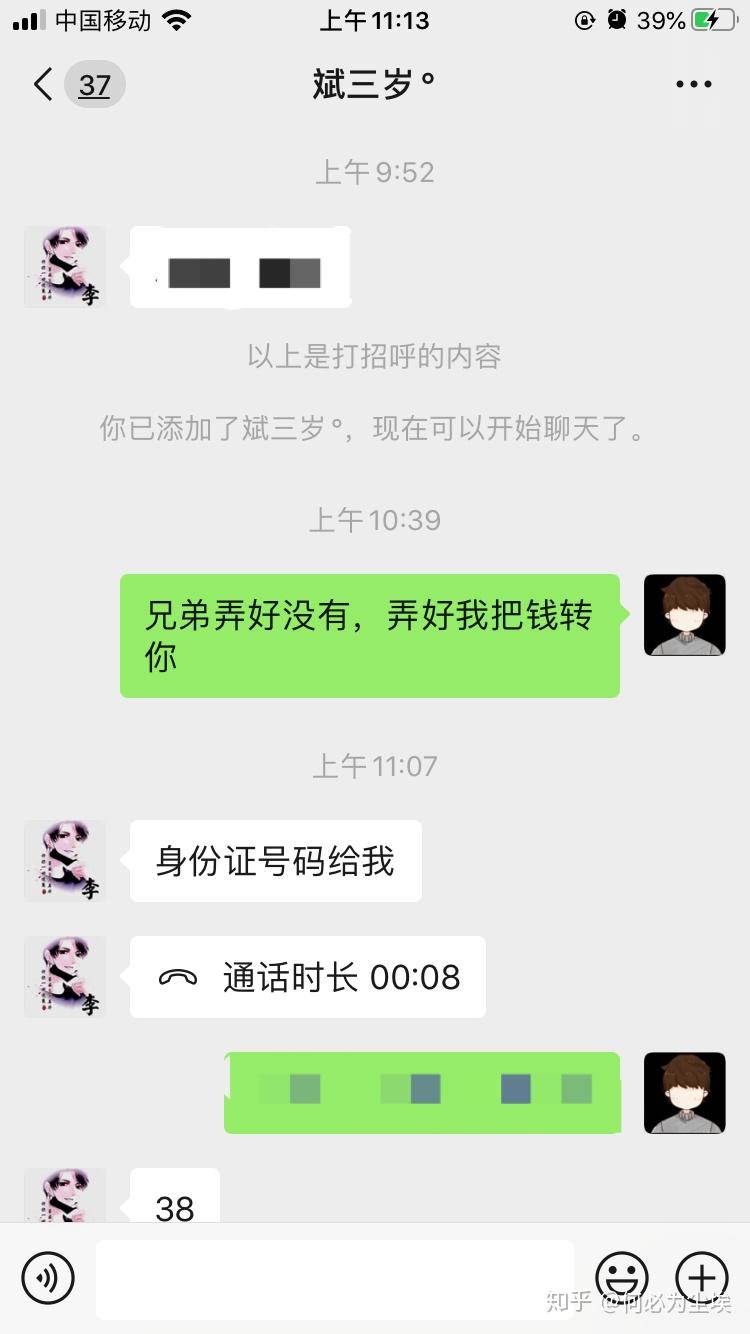Image resolution: width=750 pixels, height=1334 pixels.
Task: Tap the call duration 00:08 message
Action: click(x=308, y=977)
